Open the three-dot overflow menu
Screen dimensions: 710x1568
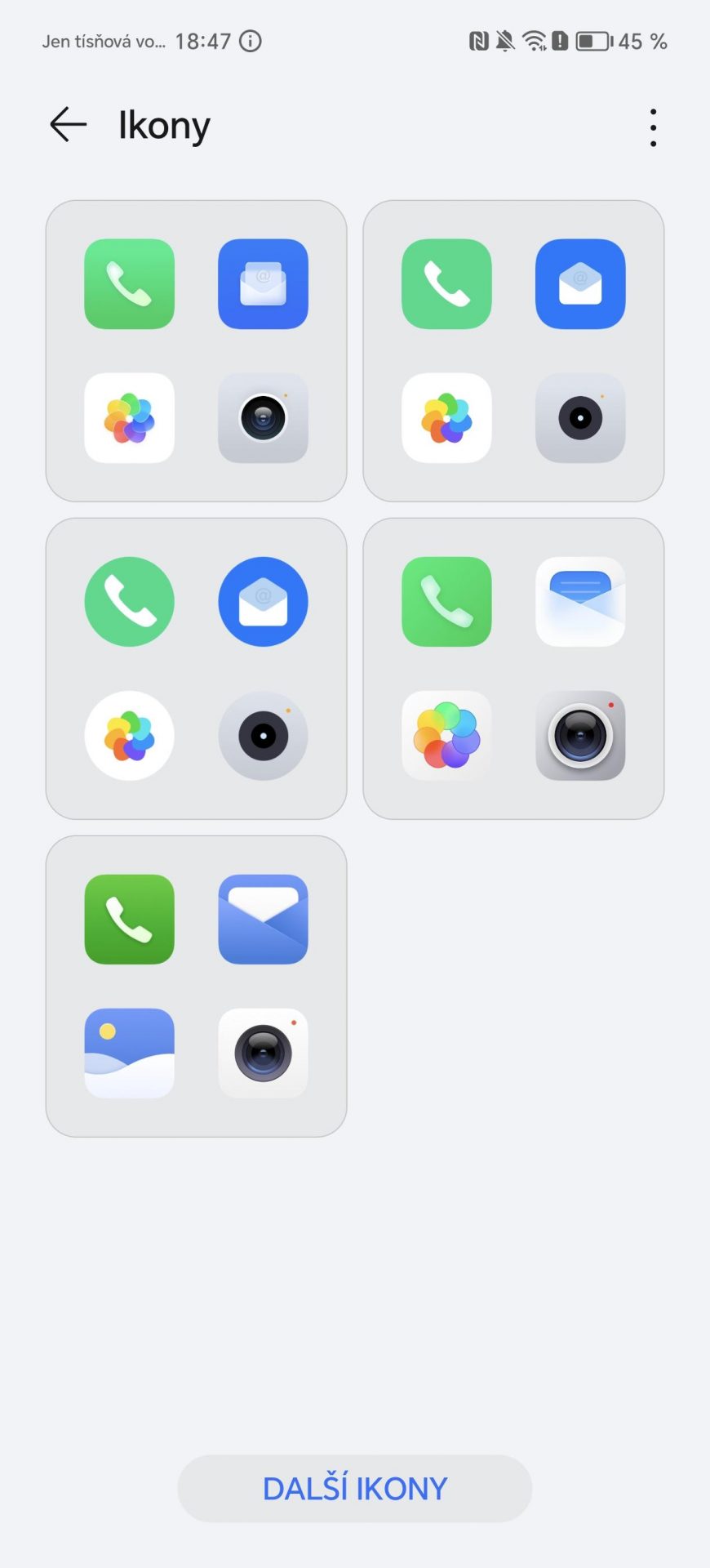pos(653,127)
